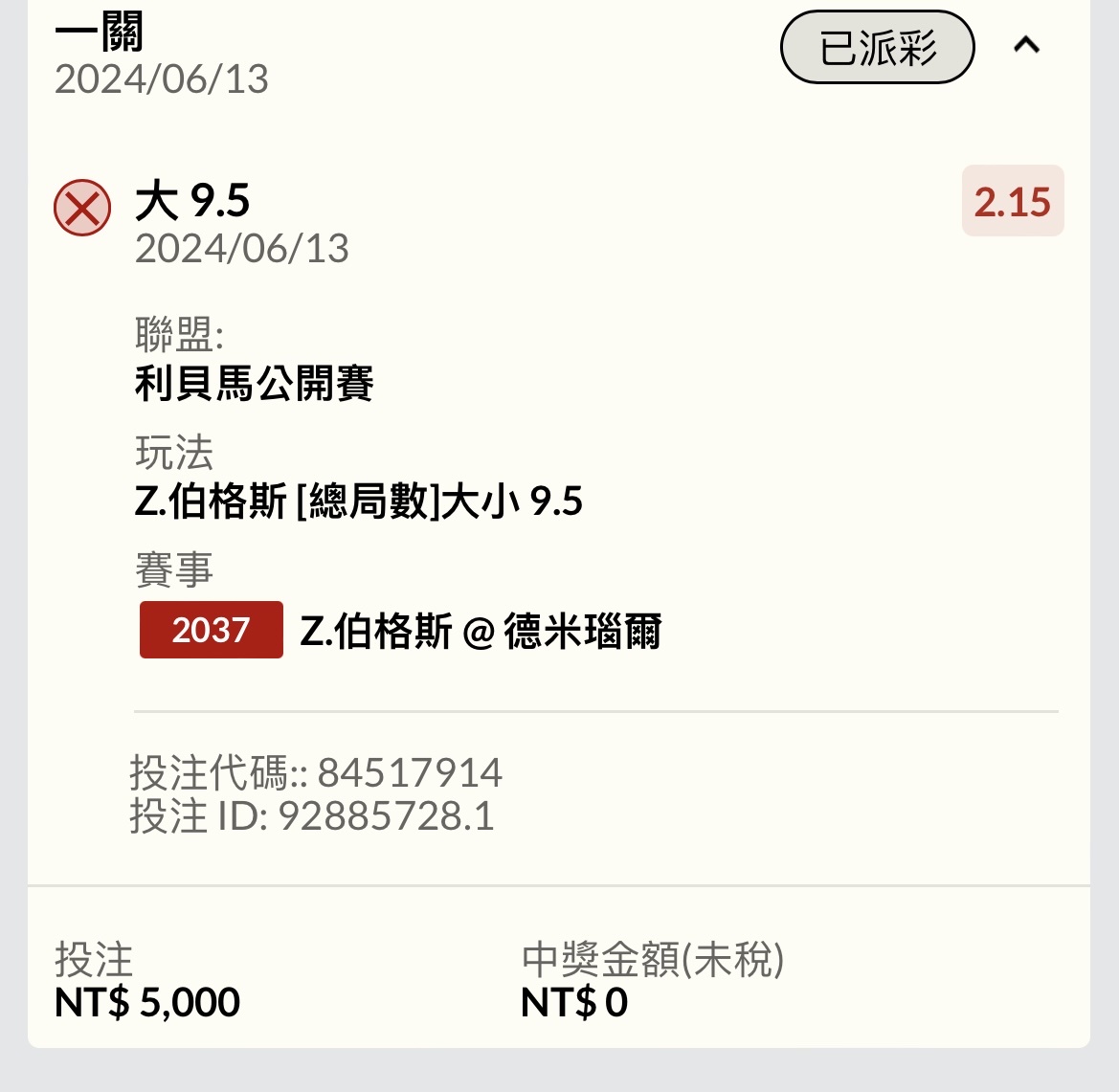
Task: Tap the 已派彩 status chip
Action: 877,47
